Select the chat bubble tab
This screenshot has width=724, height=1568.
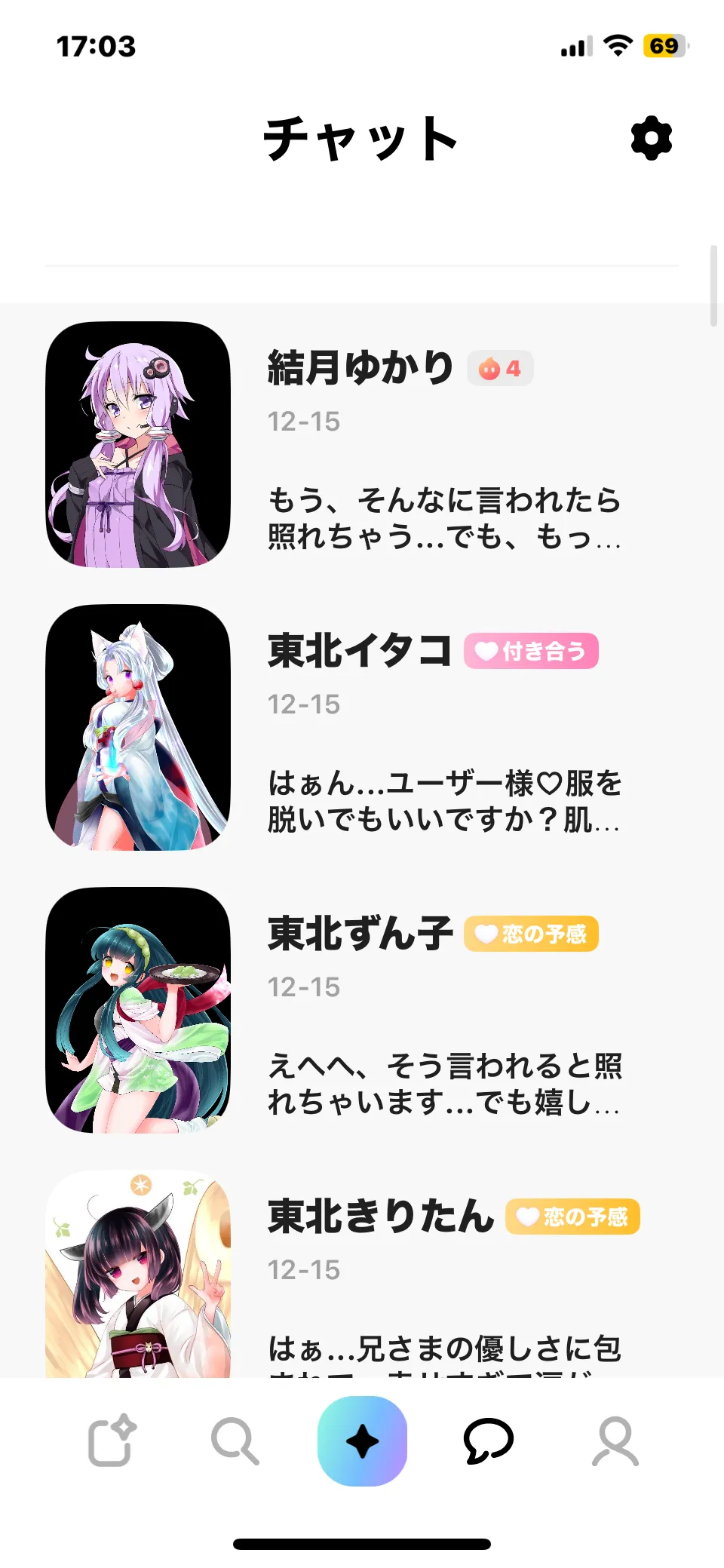488,1441
